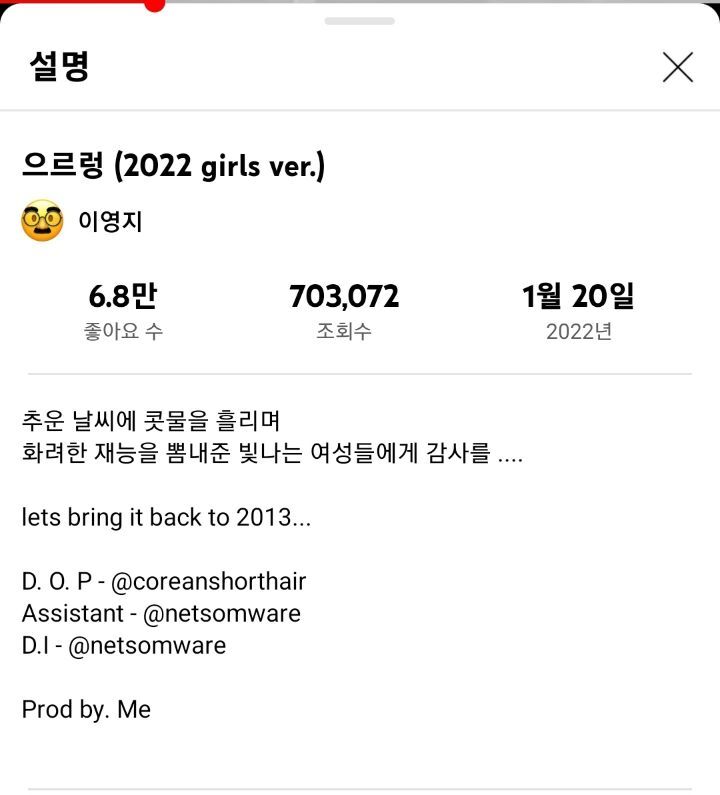This screenshot has height=795, width=720.
Task: Tap the sheet's top drag handle
Action: (360, 20)
